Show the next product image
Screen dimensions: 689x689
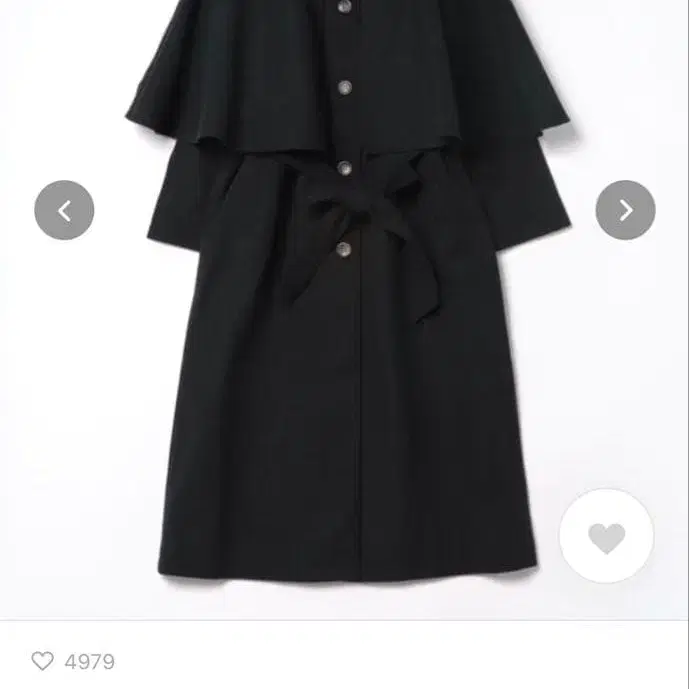(x=625, y=210)
